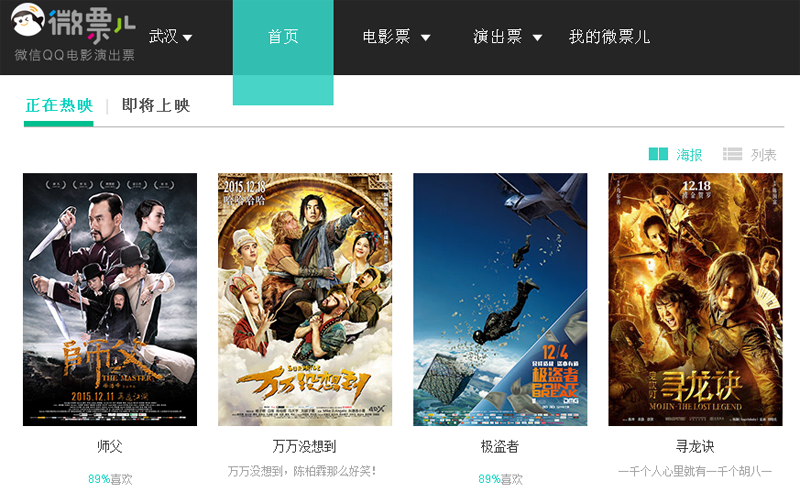
Task: Open the 万万没想到 movie poster
Action: coord(305,299)
